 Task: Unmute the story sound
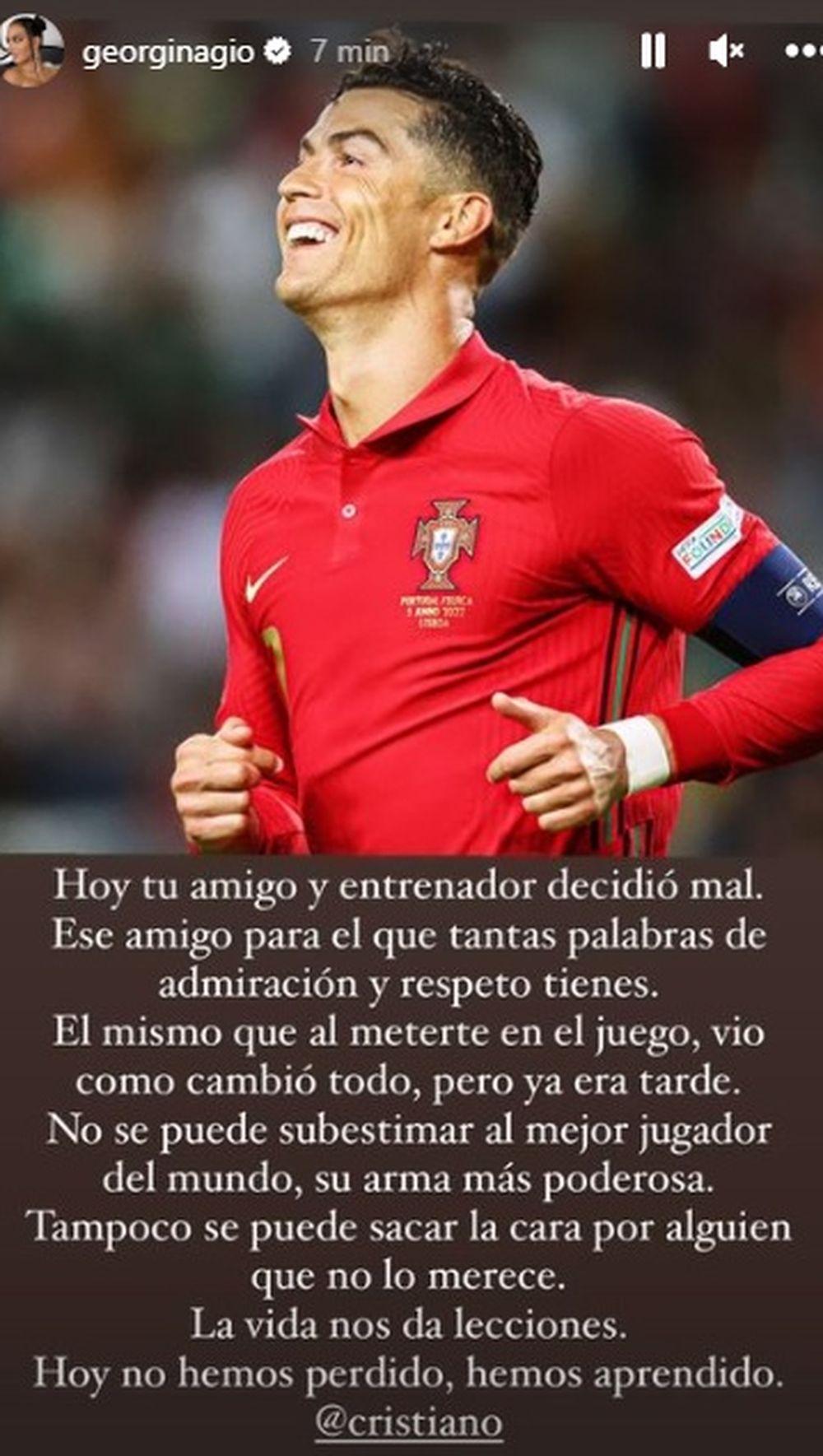[726, 51]
